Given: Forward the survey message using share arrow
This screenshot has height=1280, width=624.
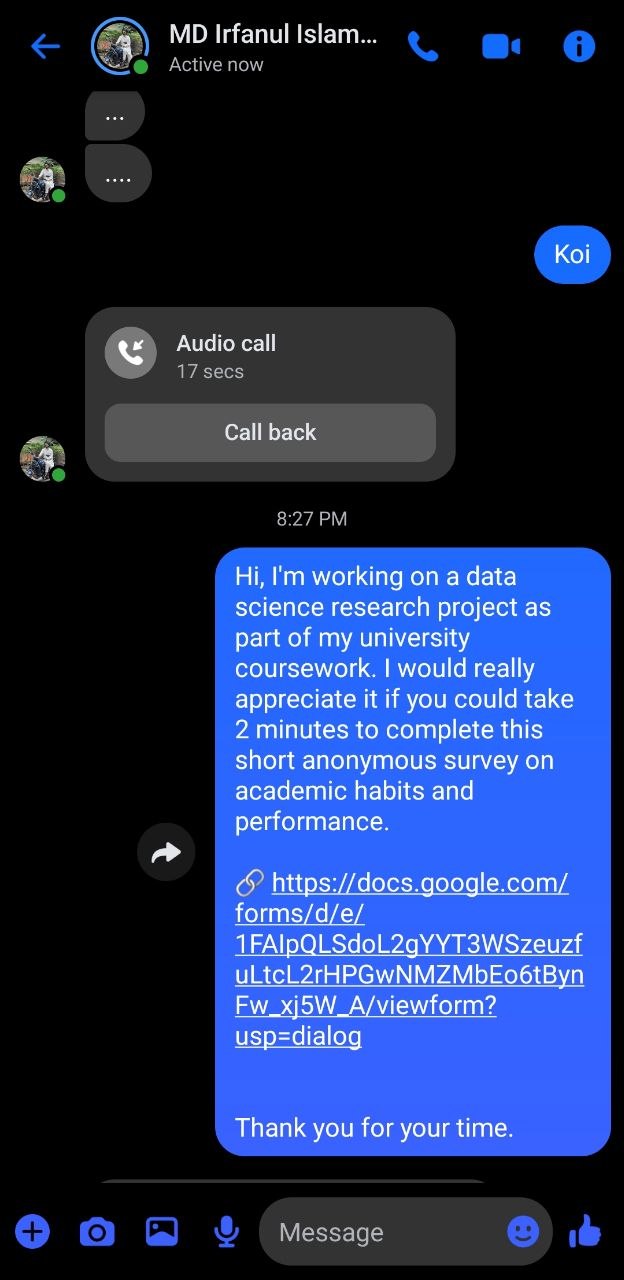Looking at the screenshot, I should coord(166,852).
